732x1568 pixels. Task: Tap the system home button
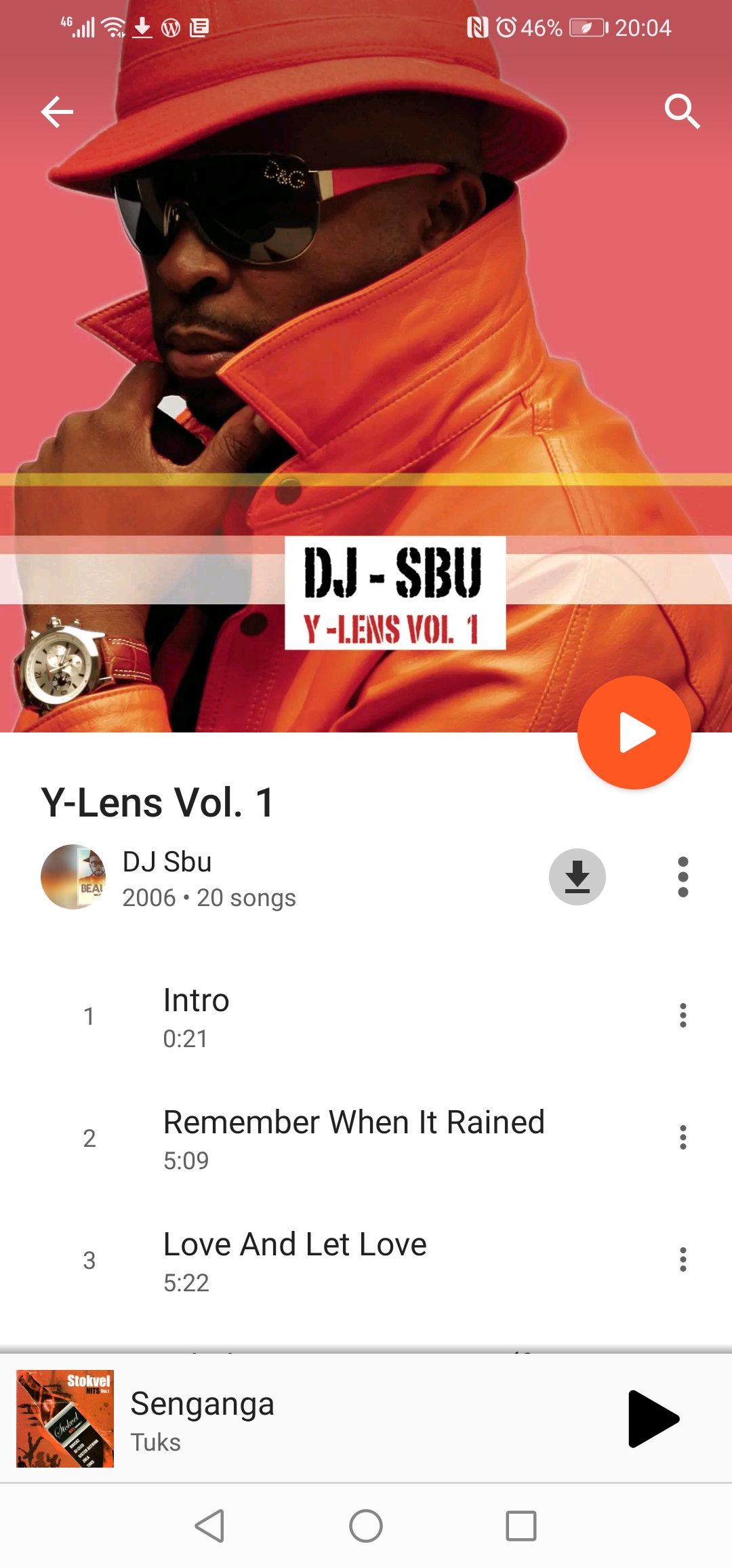point(366,1527)
